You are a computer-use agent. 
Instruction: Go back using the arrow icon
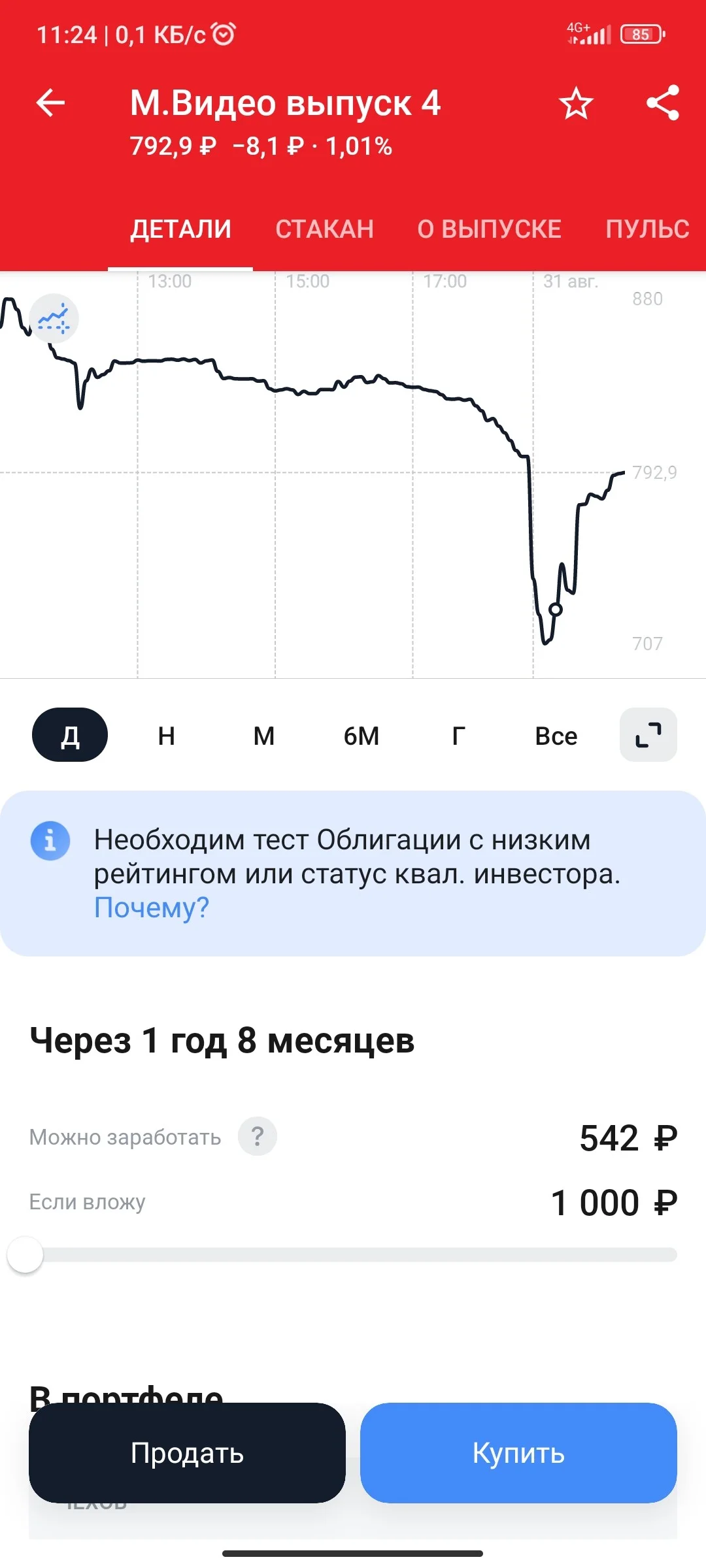coord(50,103)
